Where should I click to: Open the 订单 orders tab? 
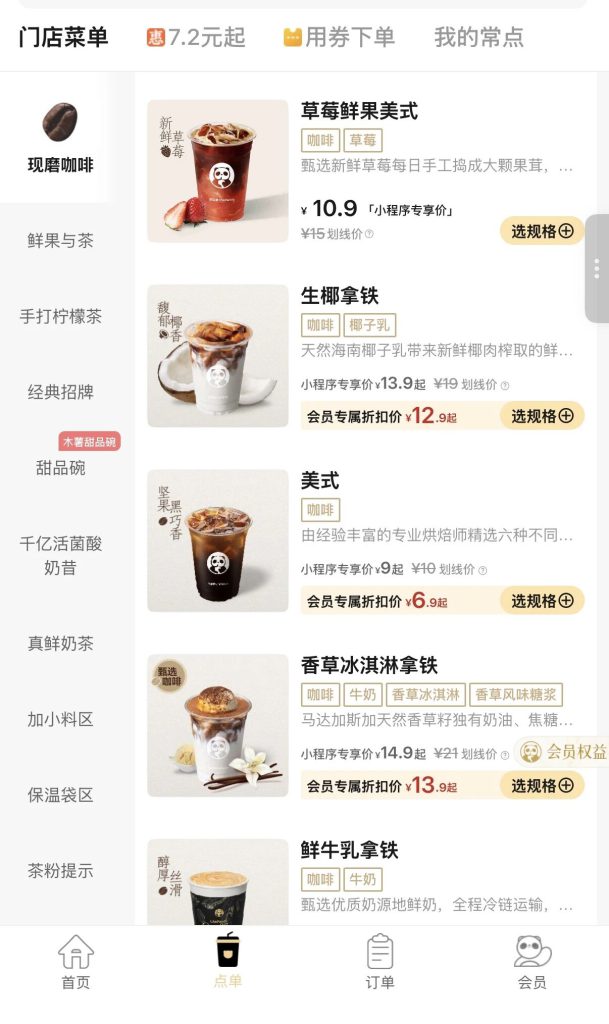click(380, 962)
